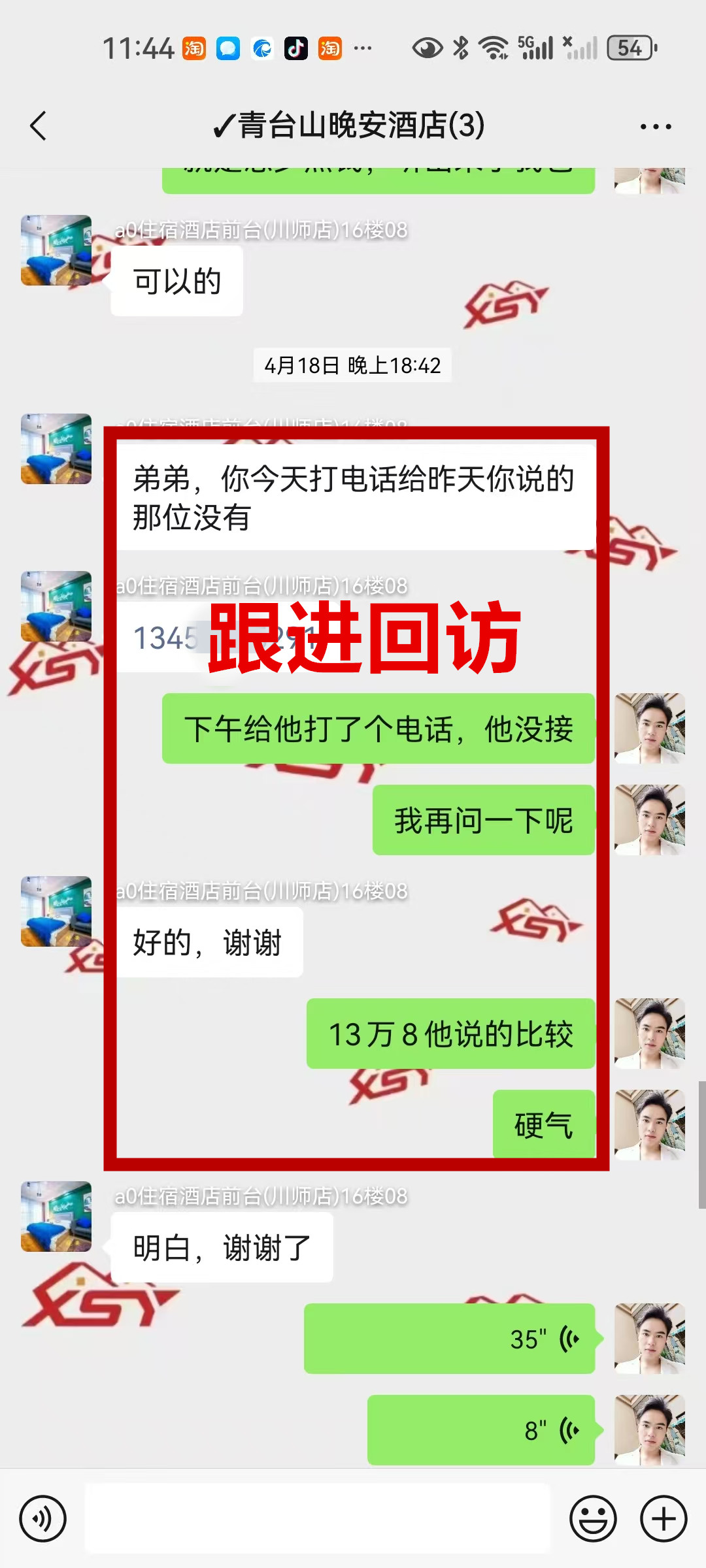
Task: Focus the message text field
Action: coord(317,1518)
